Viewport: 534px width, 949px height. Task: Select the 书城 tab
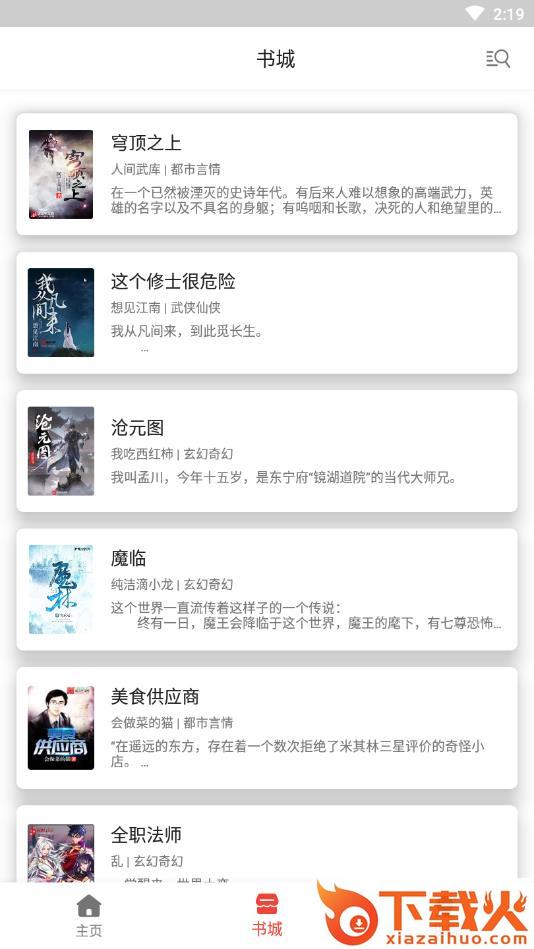pos(267,916)
